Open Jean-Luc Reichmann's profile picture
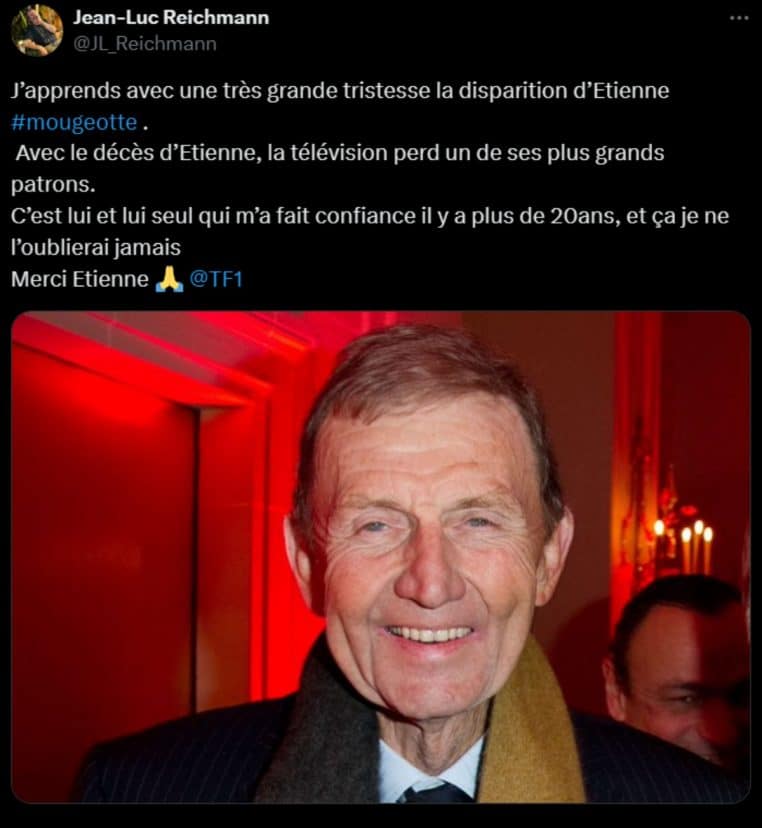This screenshot has width=762, height=828. (37, 30)
